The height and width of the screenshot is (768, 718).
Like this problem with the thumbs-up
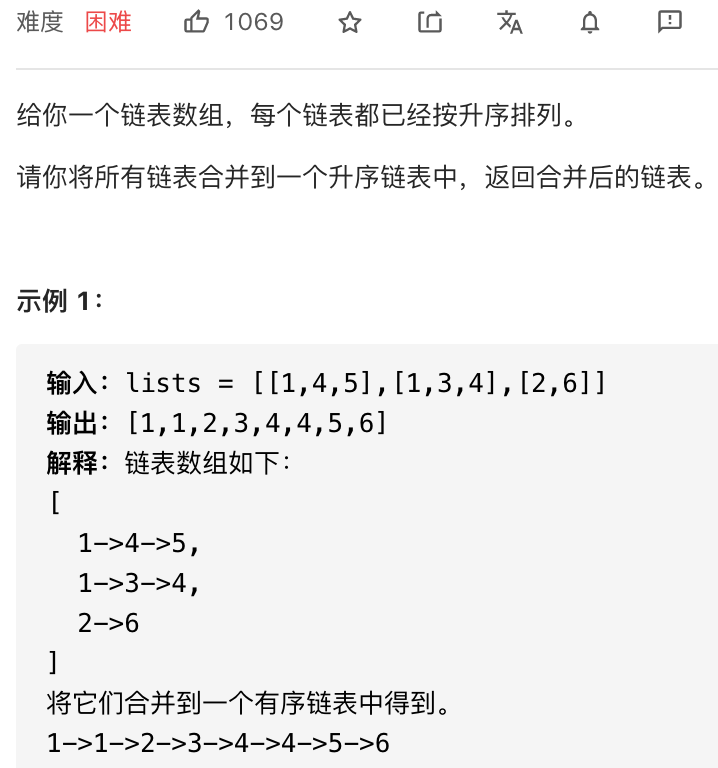197,22
